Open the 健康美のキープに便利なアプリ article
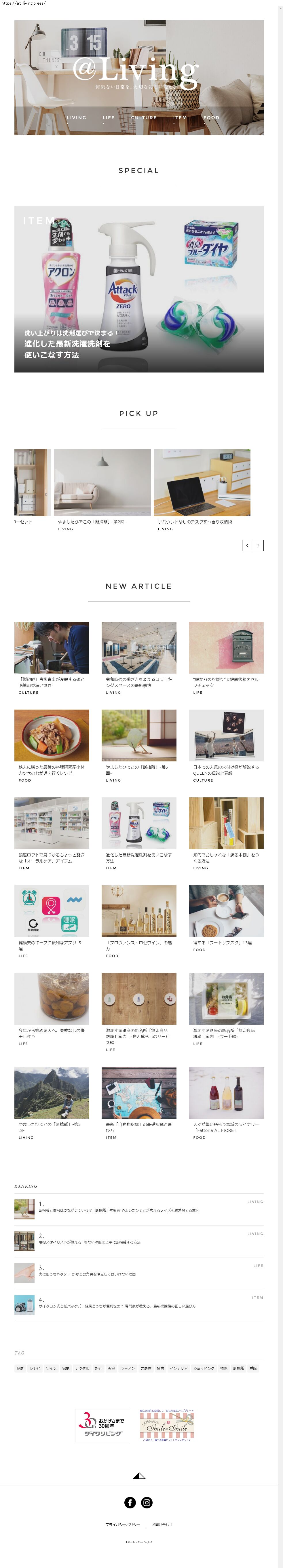The height and width of the screenshot is (1568, 283). (52, 911)
